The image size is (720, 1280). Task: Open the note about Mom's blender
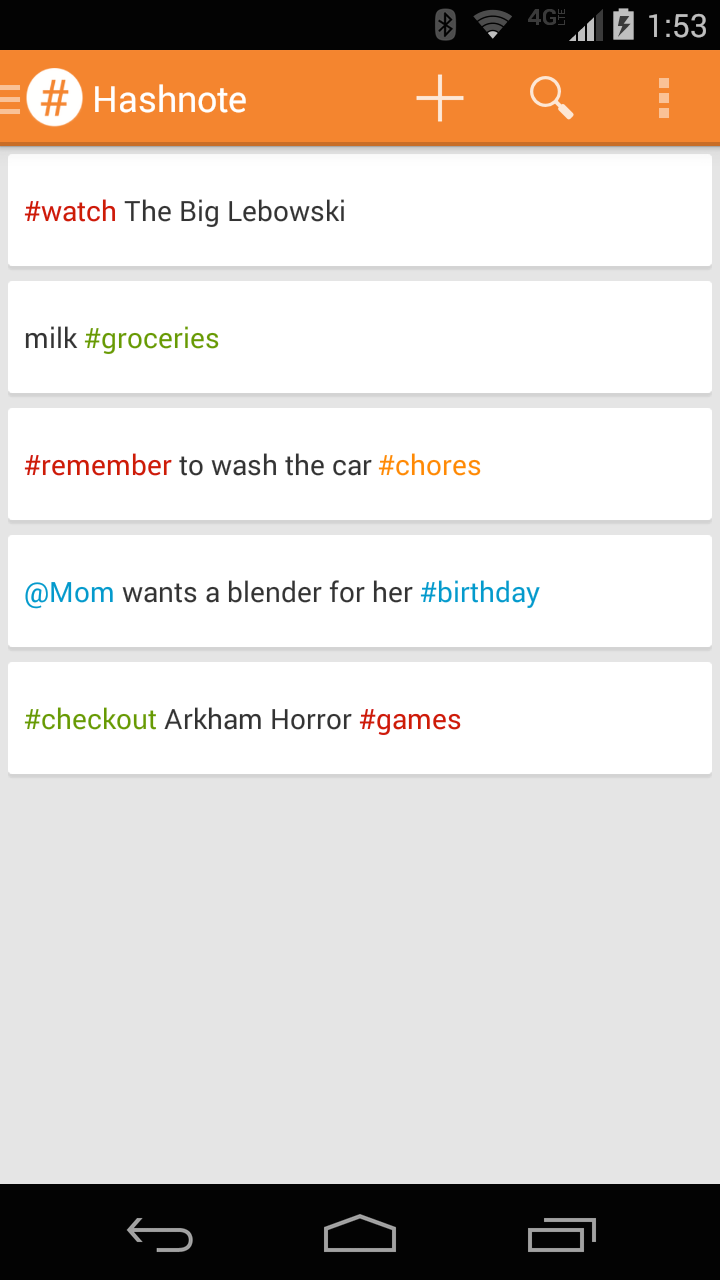pyautogui.click(x=360, y=592)
